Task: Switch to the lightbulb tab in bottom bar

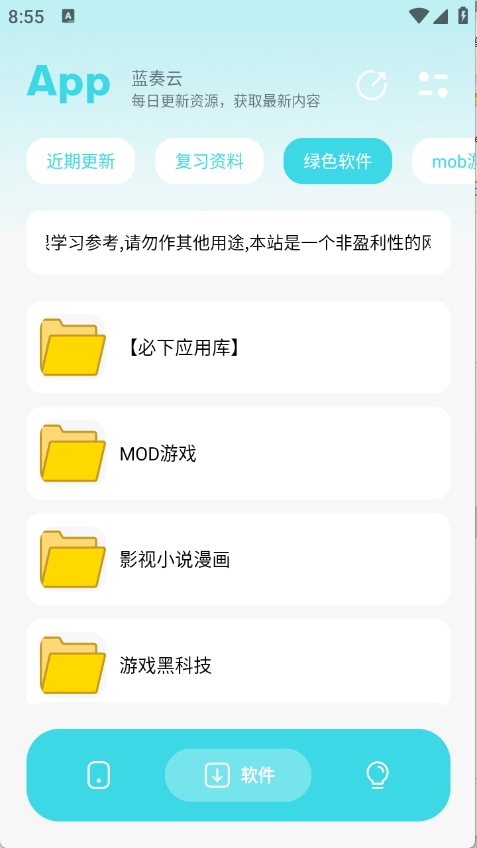Action: 377,776
